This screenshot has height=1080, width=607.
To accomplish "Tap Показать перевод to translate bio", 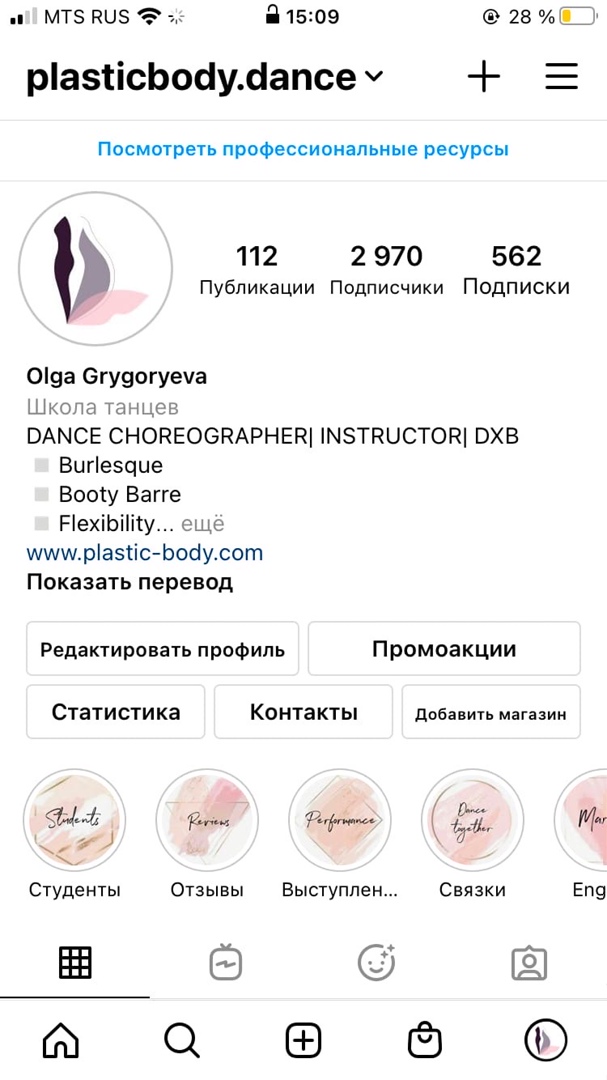I will 129,582.
